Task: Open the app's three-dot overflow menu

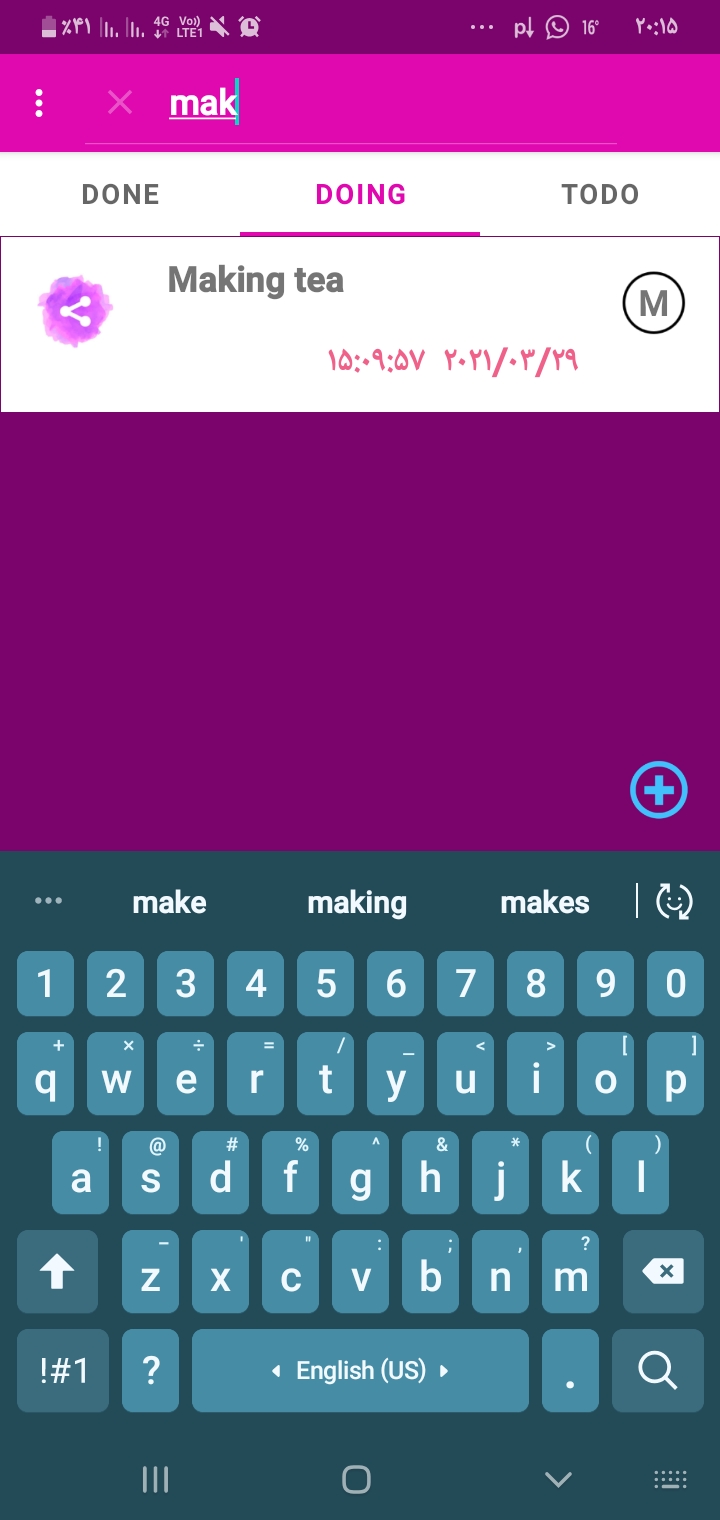Action: [x=39, y=102]
